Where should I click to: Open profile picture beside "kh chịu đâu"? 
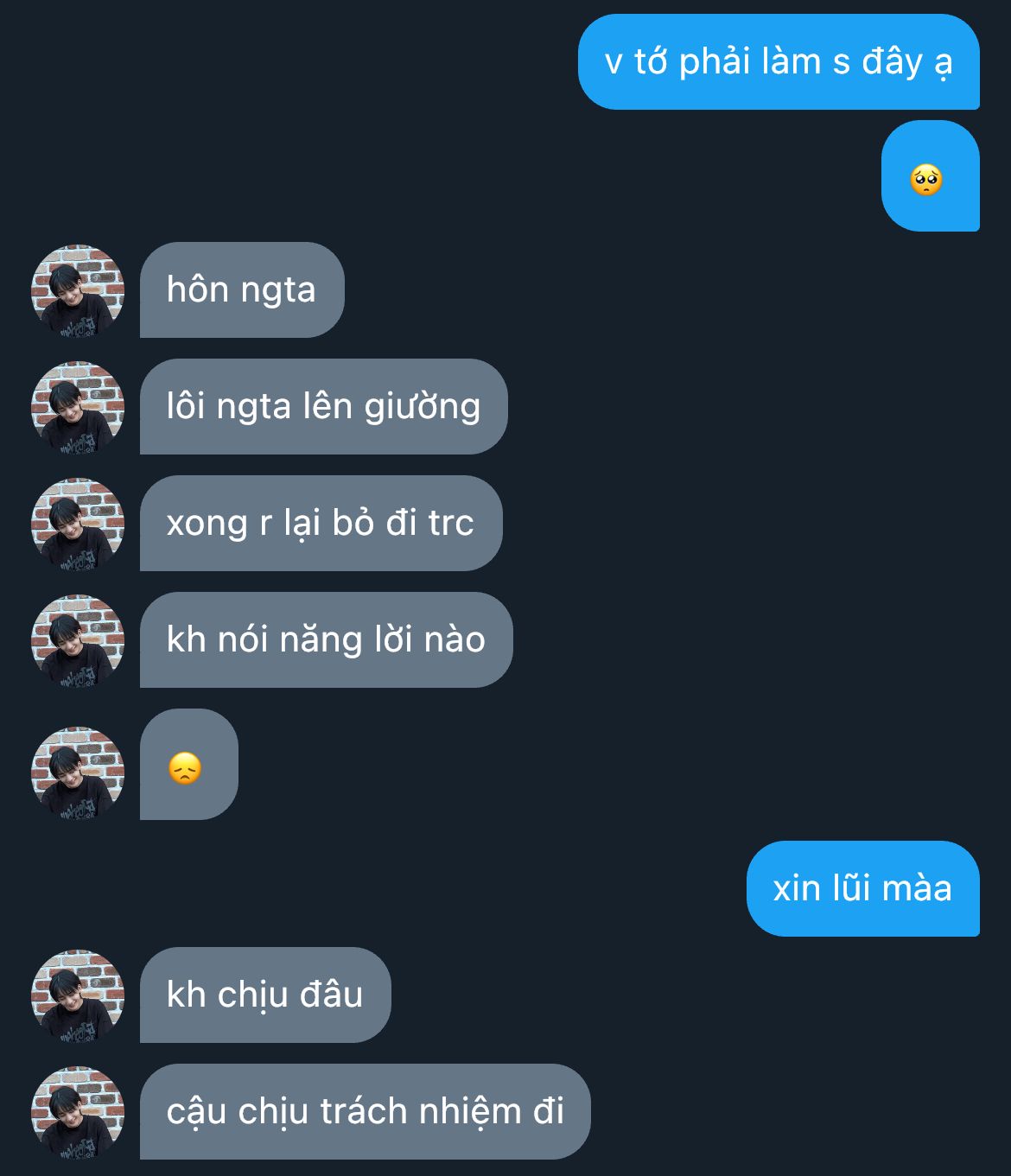pos(78,995)
